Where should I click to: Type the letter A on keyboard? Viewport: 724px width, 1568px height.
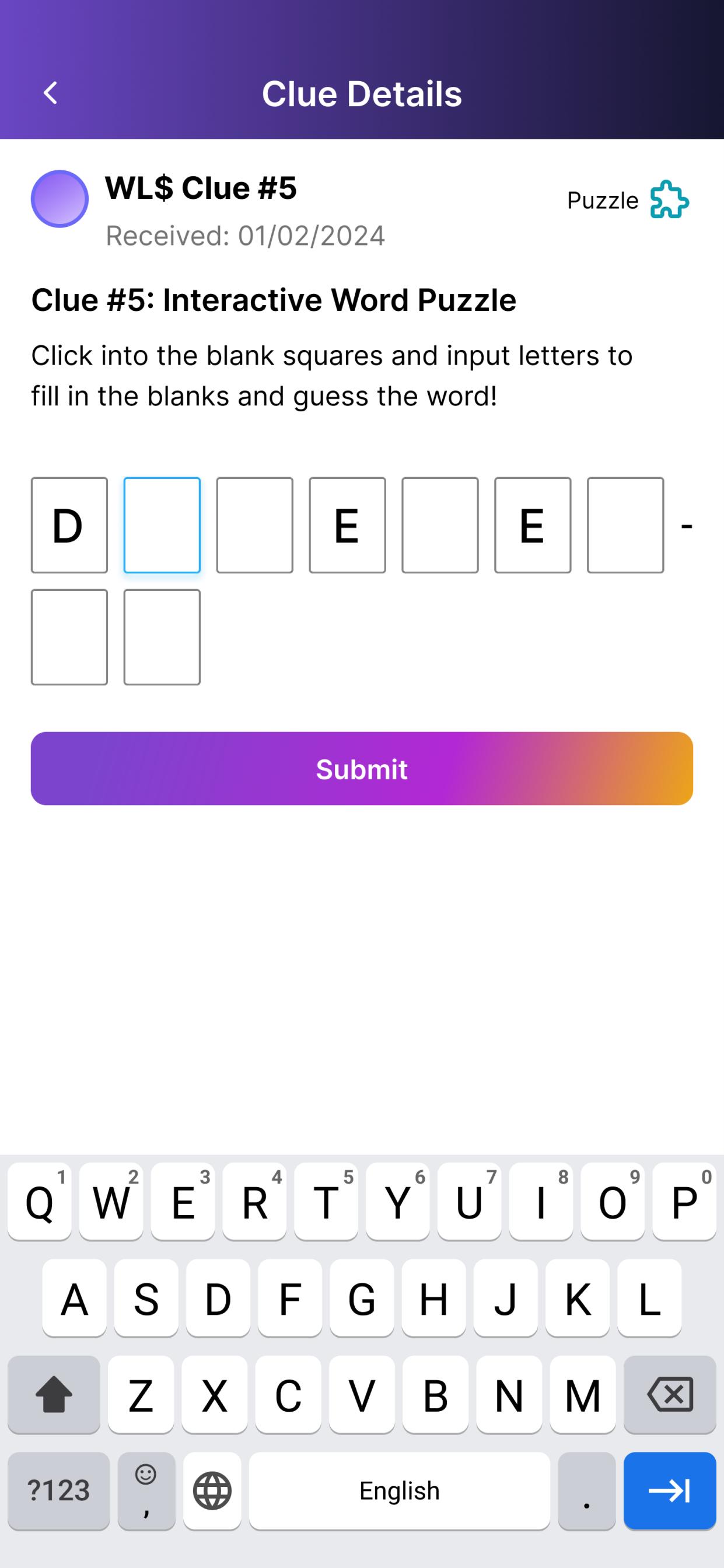[x=74, y=1299]
